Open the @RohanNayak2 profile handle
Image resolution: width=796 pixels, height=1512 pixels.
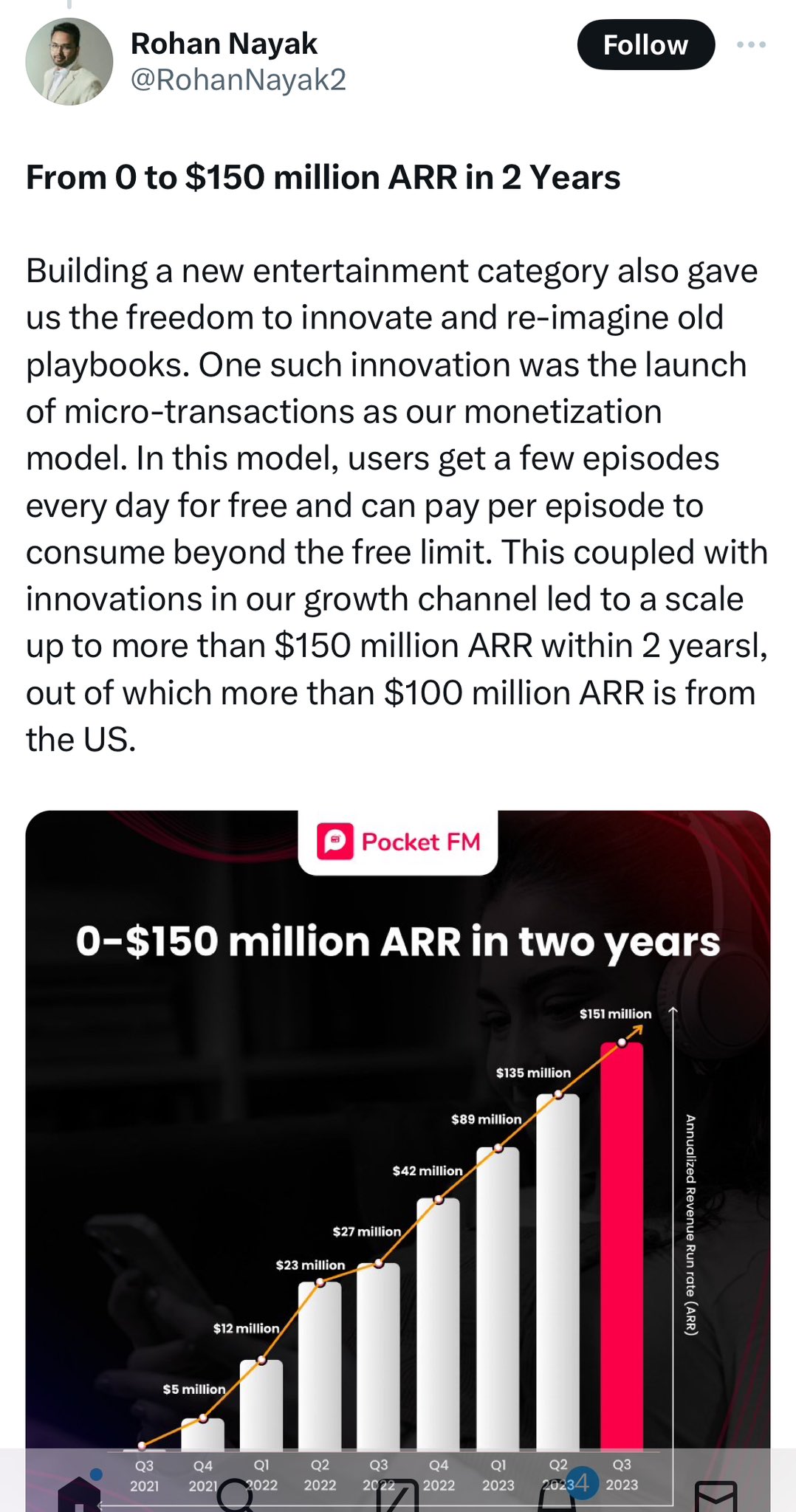(238, 80)
